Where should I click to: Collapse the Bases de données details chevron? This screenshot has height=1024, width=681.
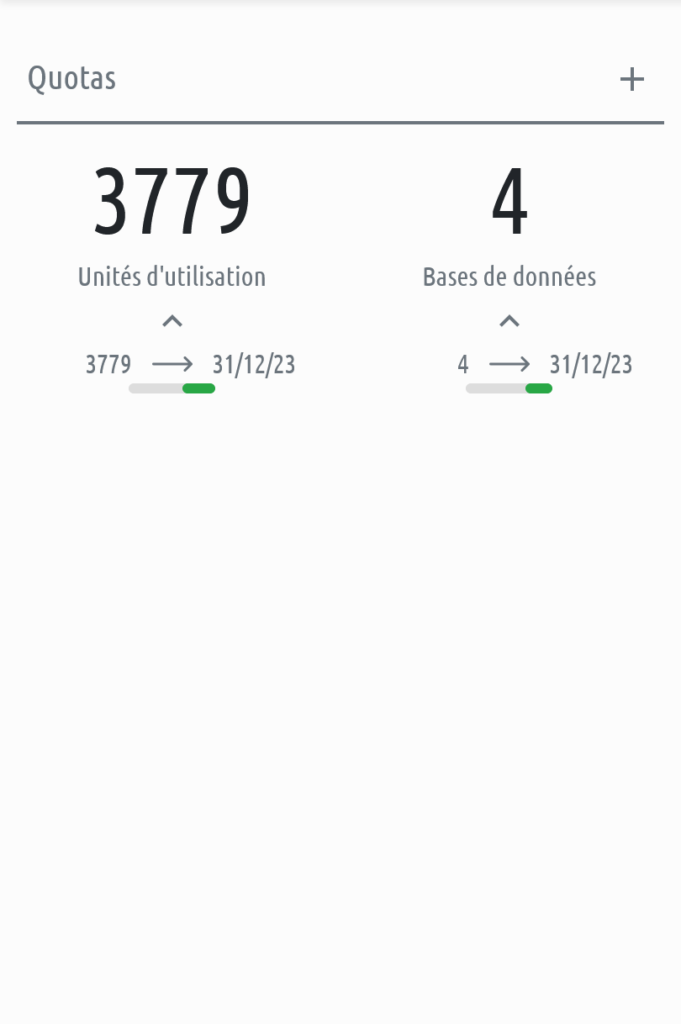[x=509, y=321]
